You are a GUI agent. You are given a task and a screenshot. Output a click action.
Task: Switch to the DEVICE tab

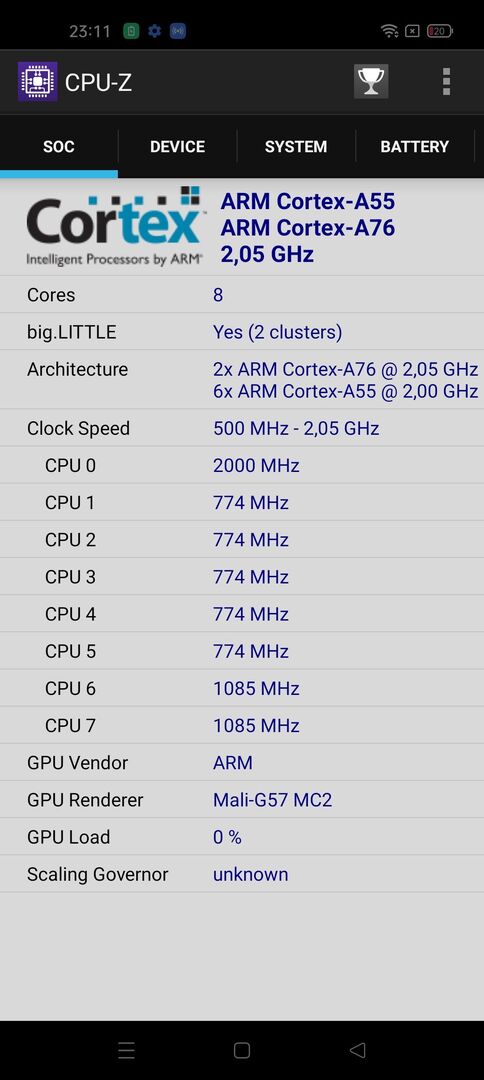coord(178,147)
